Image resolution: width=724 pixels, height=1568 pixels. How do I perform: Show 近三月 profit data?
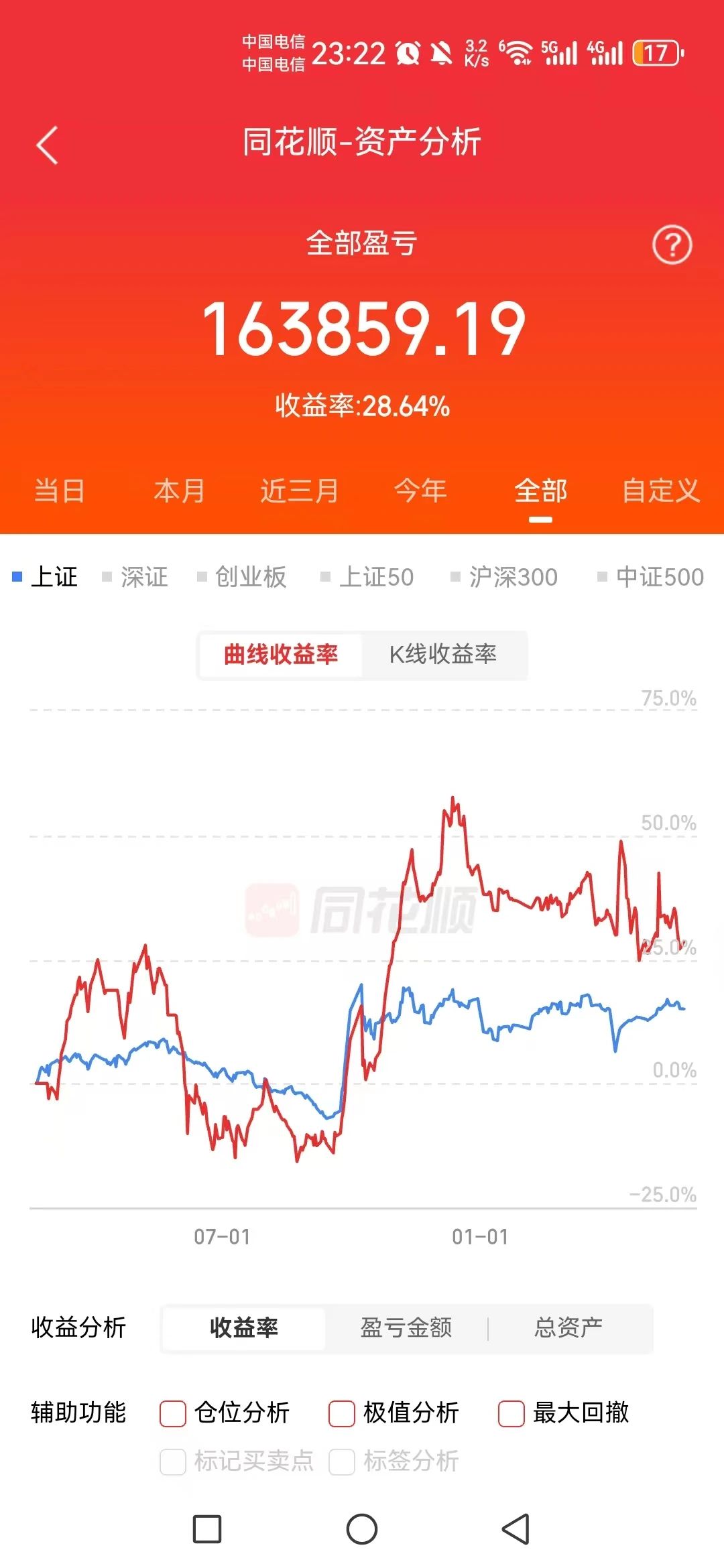(300, 491)
